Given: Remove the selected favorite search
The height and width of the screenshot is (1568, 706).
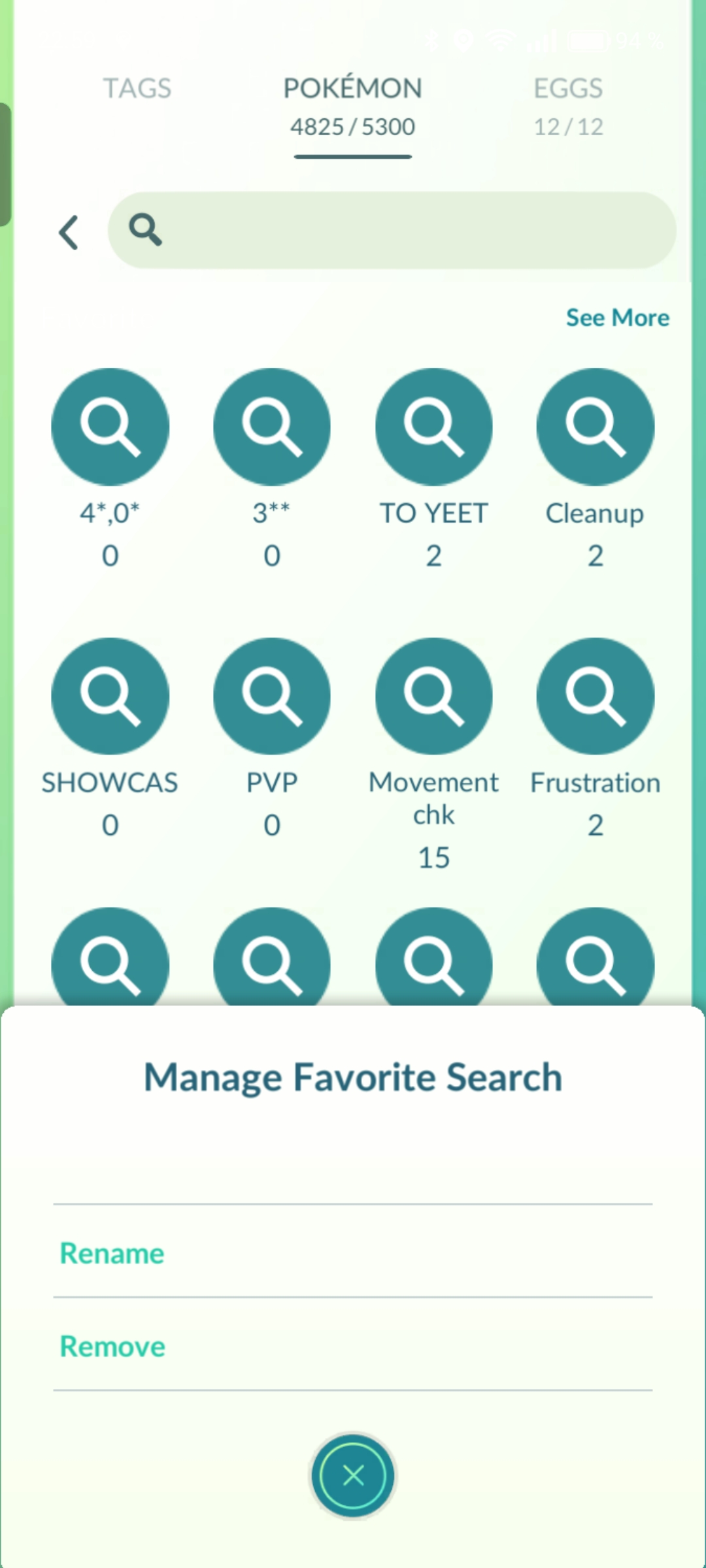Looking at the screenshot, I should (111, 1346).
